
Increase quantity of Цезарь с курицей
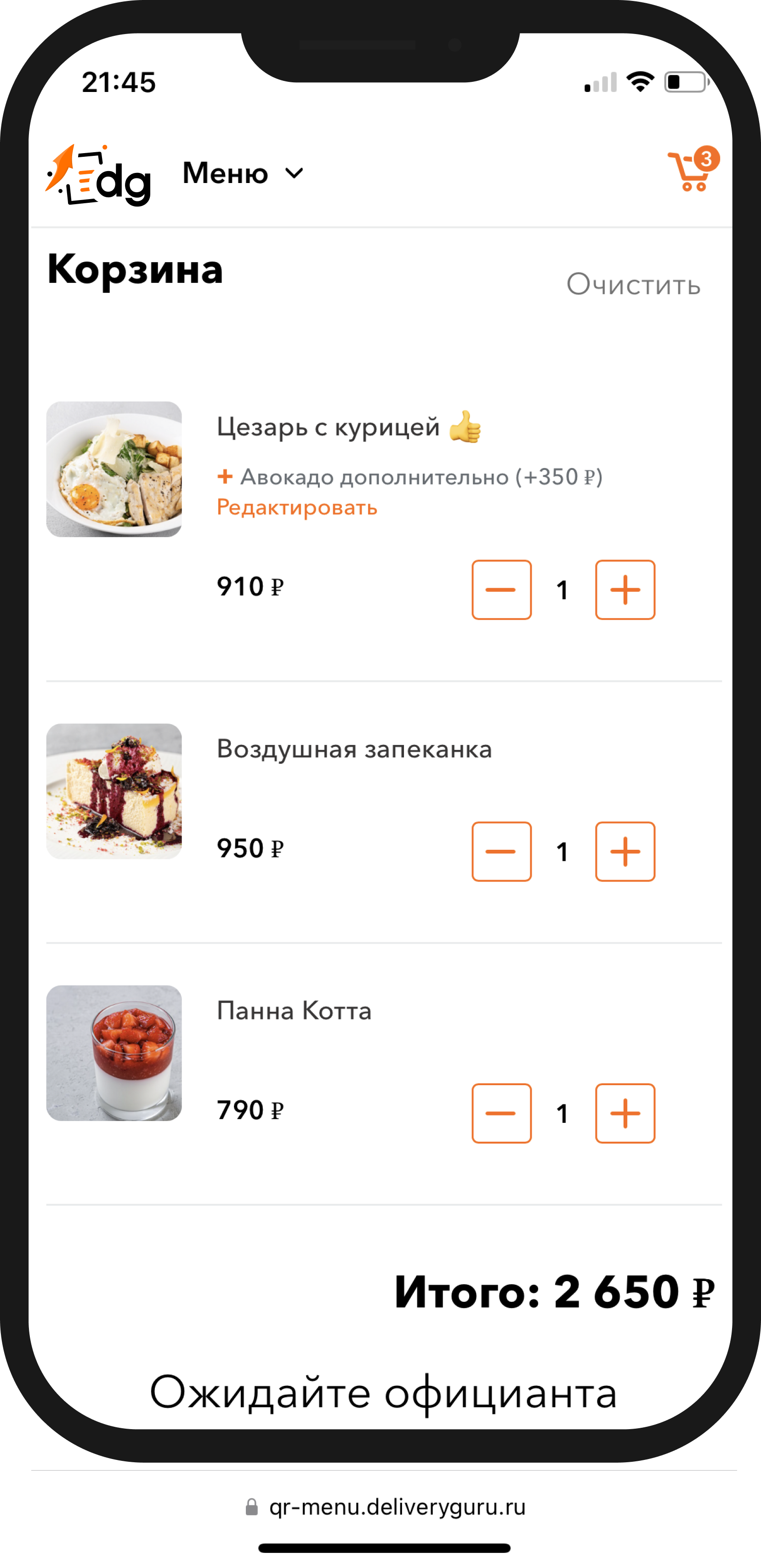625,589
